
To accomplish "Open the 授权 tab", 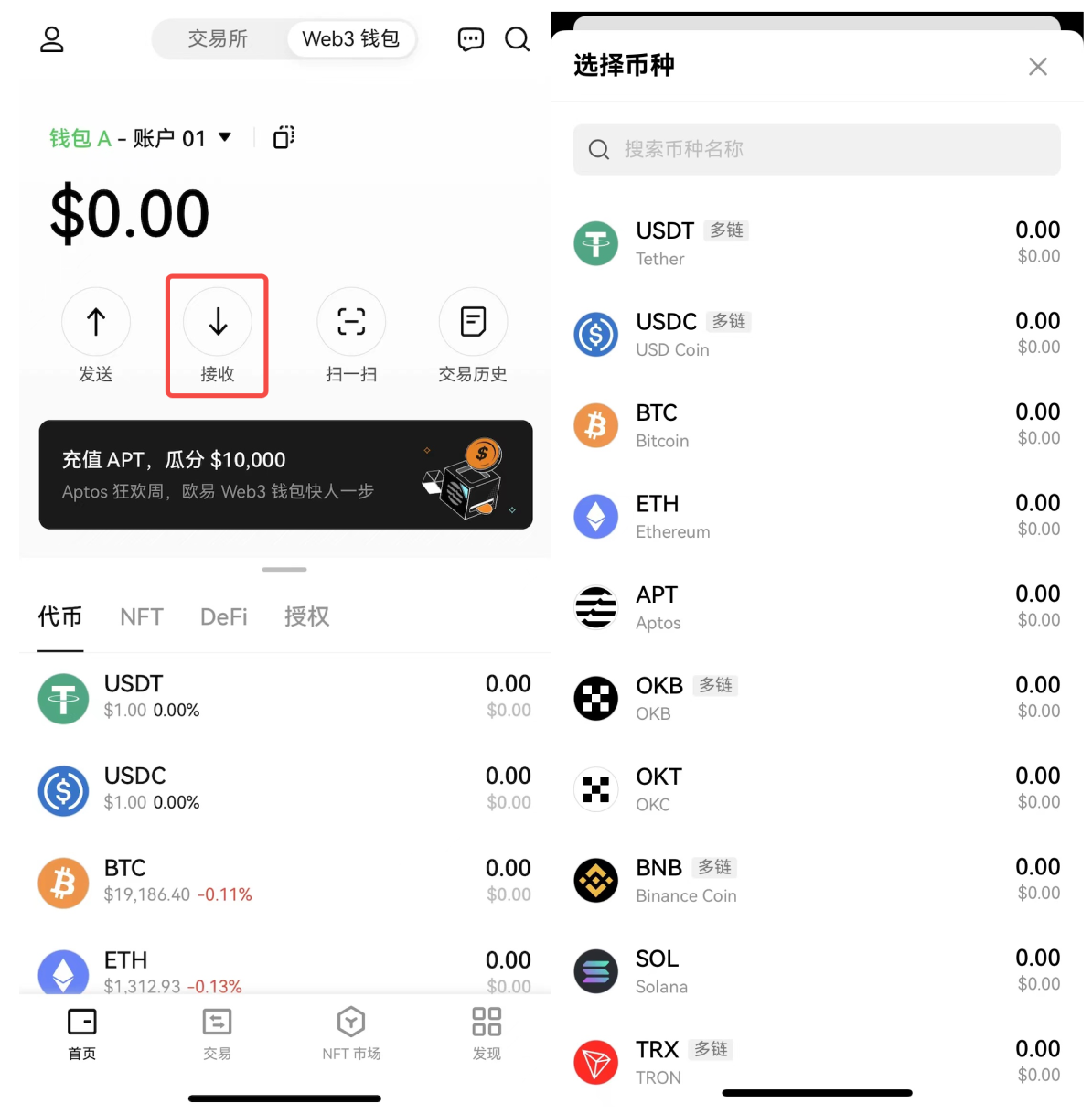I will [307, 616].
